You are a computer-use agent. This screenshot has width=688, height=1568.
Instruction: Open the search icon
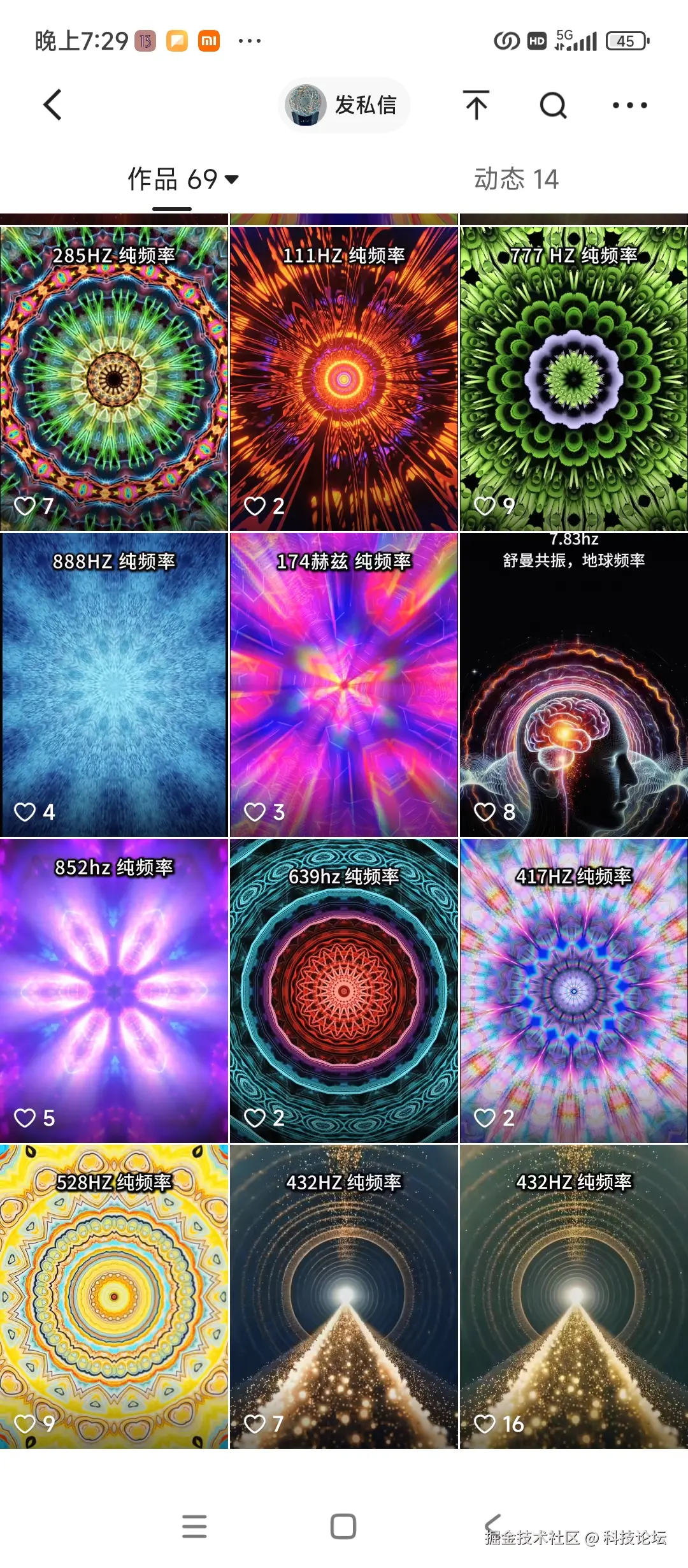point(553,105)
